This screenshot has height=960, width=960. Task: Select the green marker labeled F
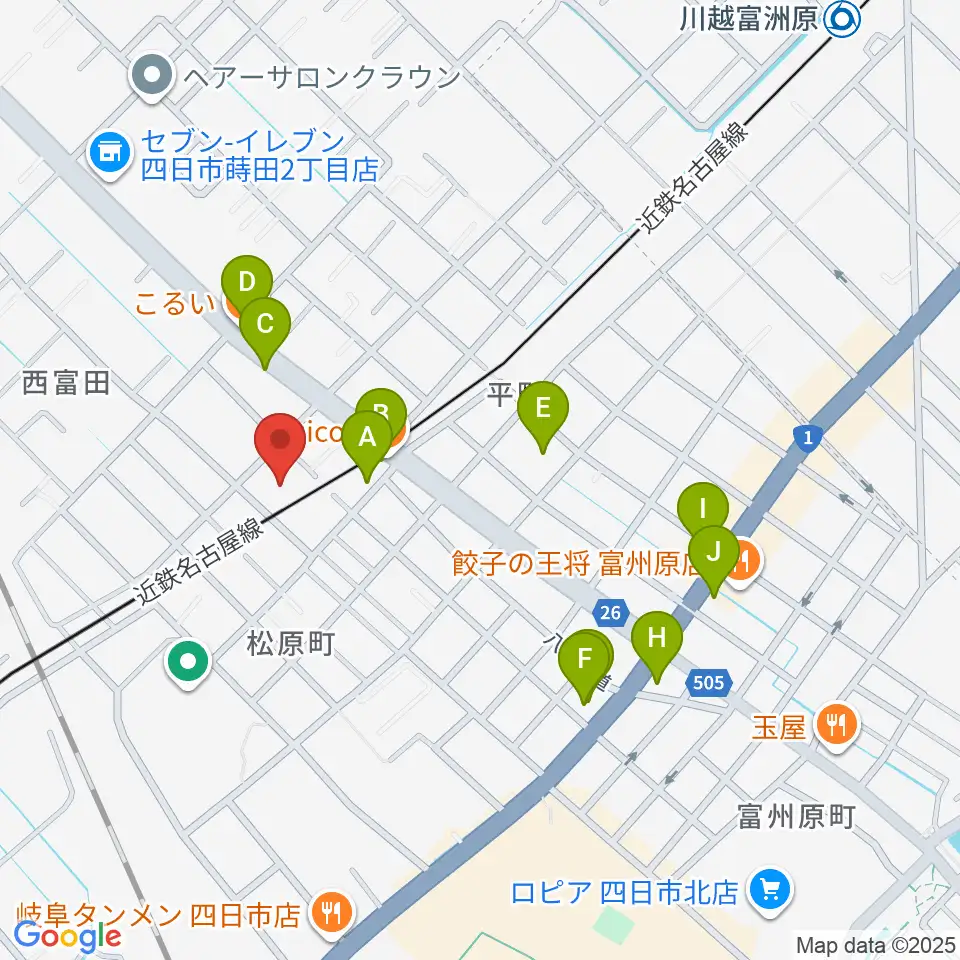coord(584,667)
